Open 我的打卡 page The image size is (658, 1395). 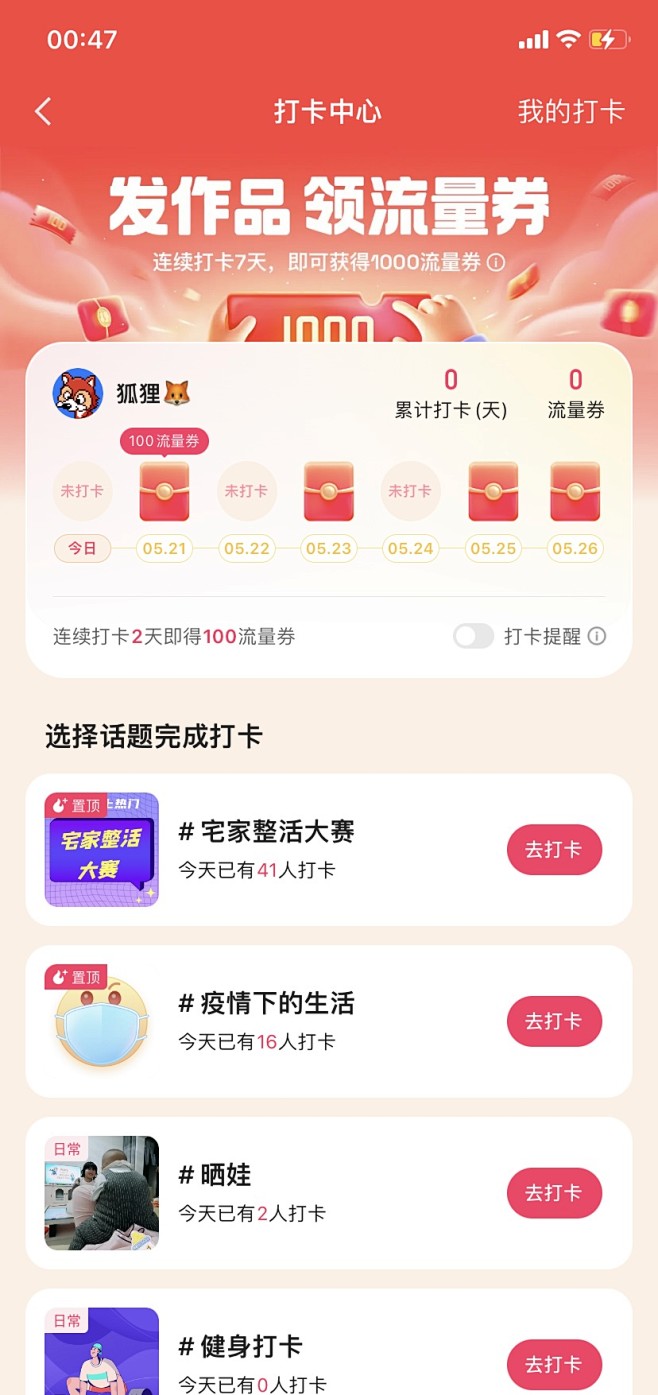tap(570, 111)
